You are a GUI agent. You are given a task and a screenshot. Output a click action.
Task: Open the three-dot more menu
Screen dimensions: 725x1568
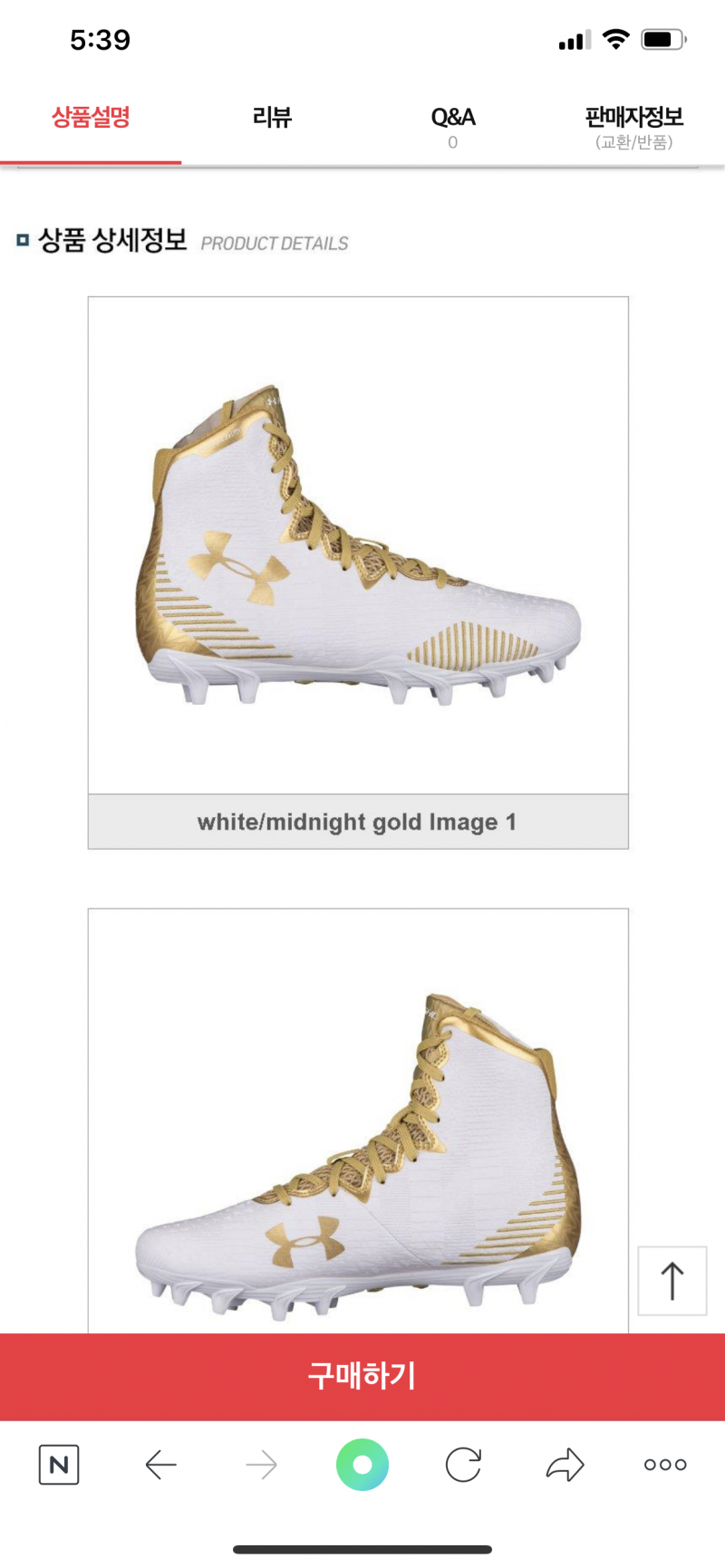pos(665,1465)
